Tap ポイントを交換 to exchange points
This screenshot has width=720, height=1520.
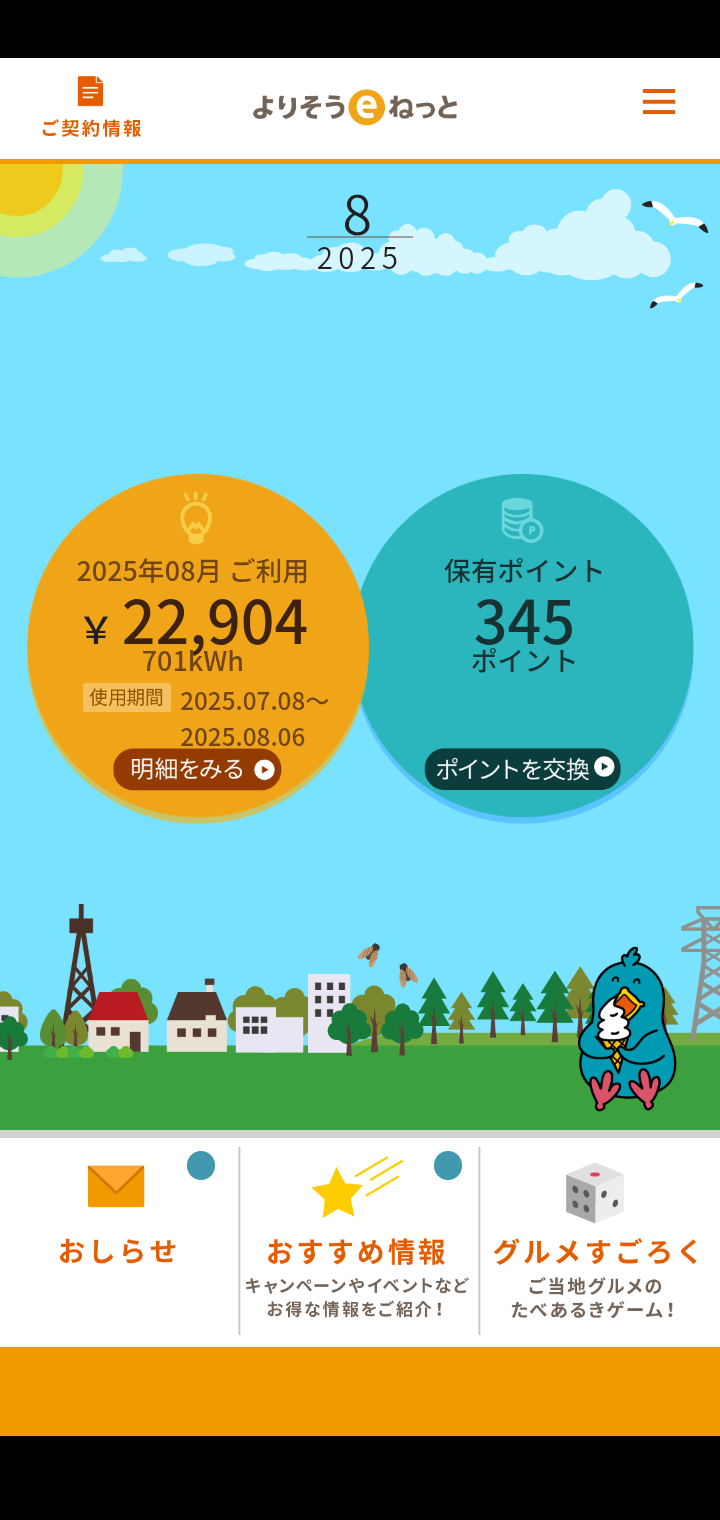522,769
